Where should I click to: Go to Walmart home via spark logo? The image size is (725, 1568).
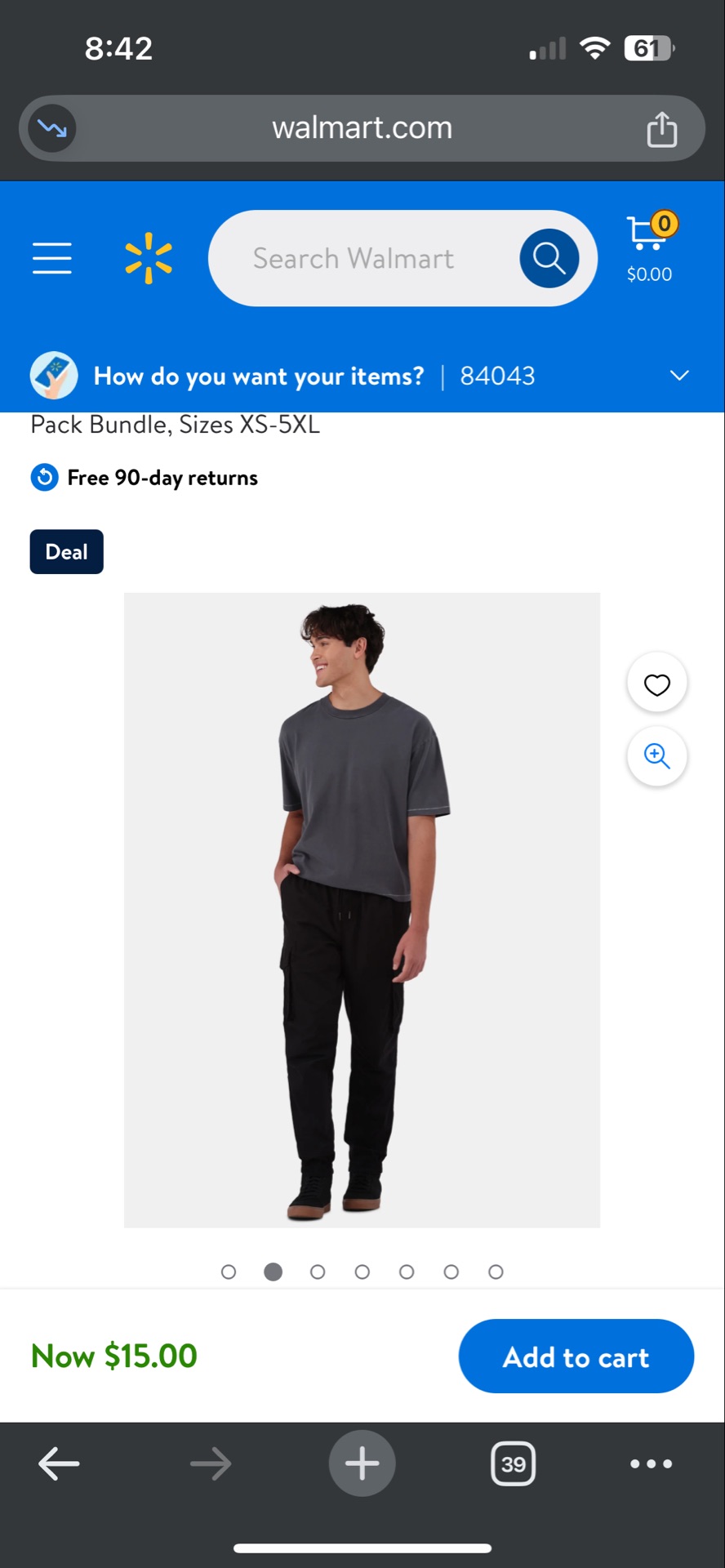(149, 258)
